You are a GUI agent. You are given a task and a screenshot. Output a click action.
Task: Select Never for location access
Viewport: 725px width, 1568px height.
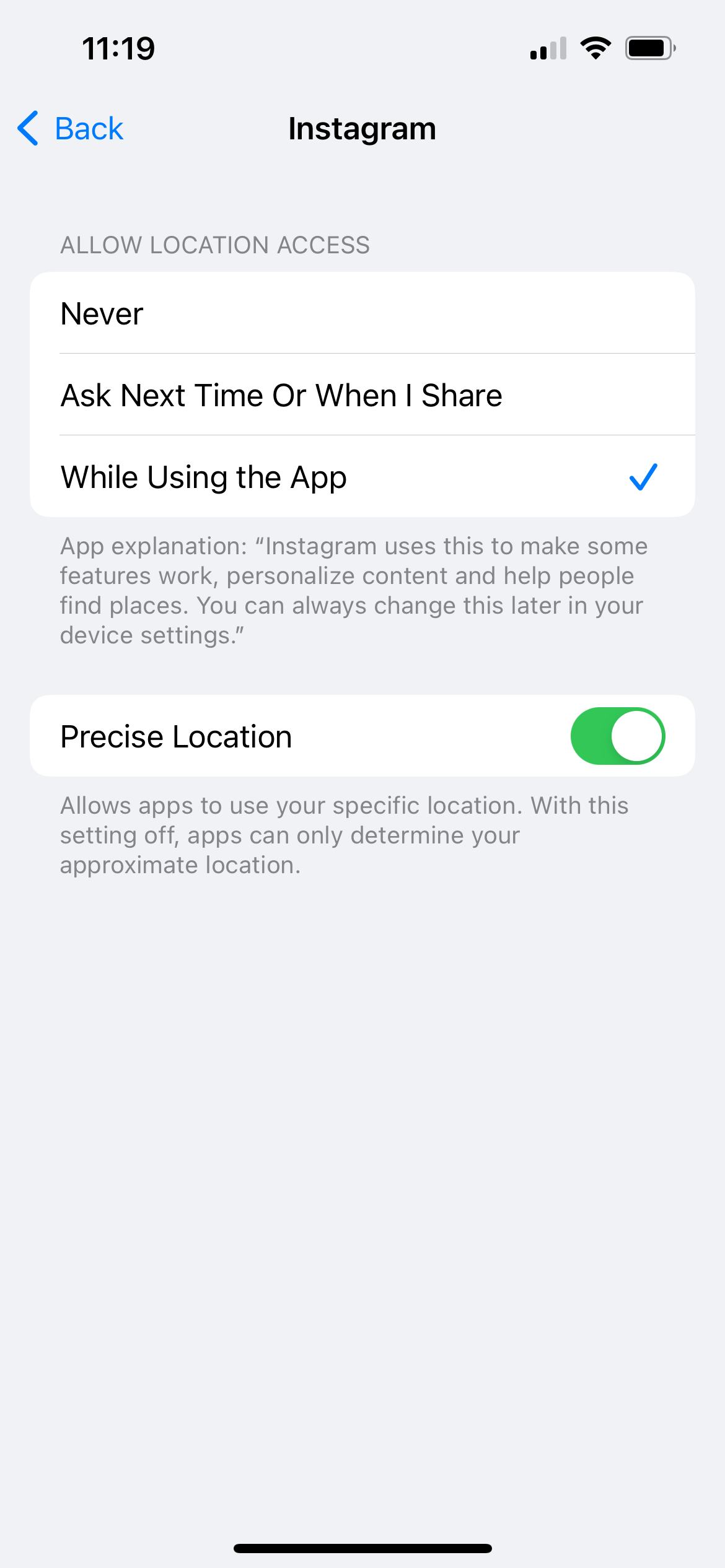click(362, 313)
